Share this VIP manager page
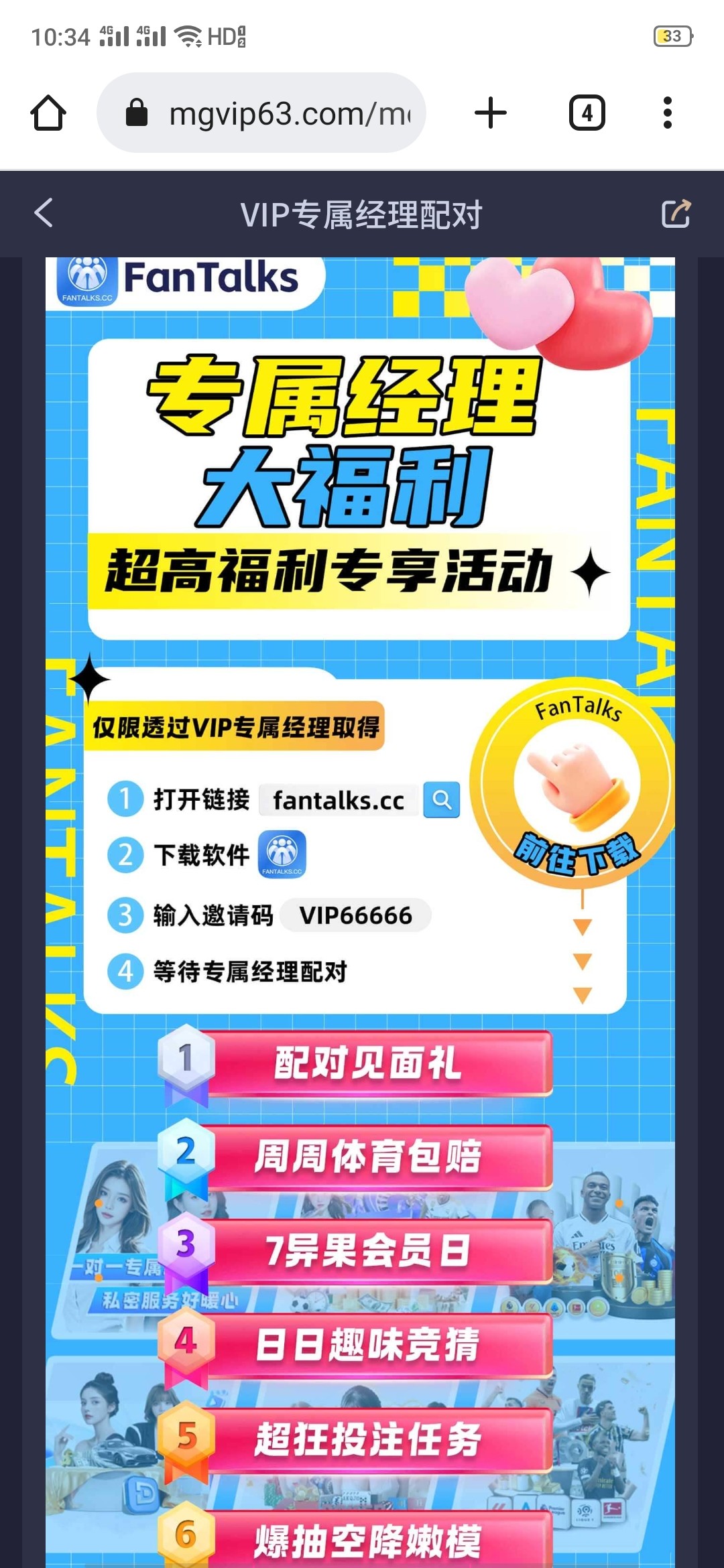This screenshot has height=1568, width=724. tap(675, 214)
